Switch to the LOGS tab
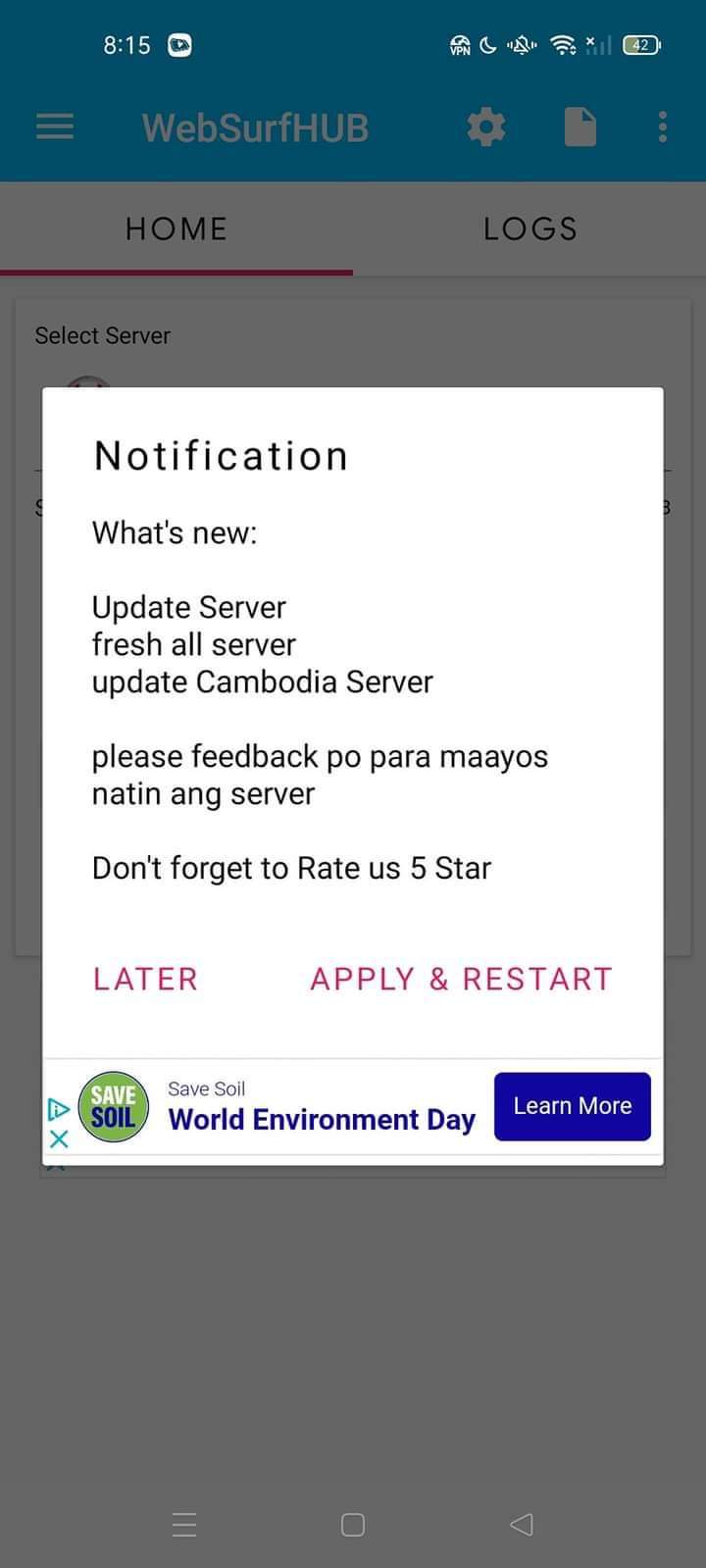The height and width of the screenshot is (1568, 706). pos(529,228)
